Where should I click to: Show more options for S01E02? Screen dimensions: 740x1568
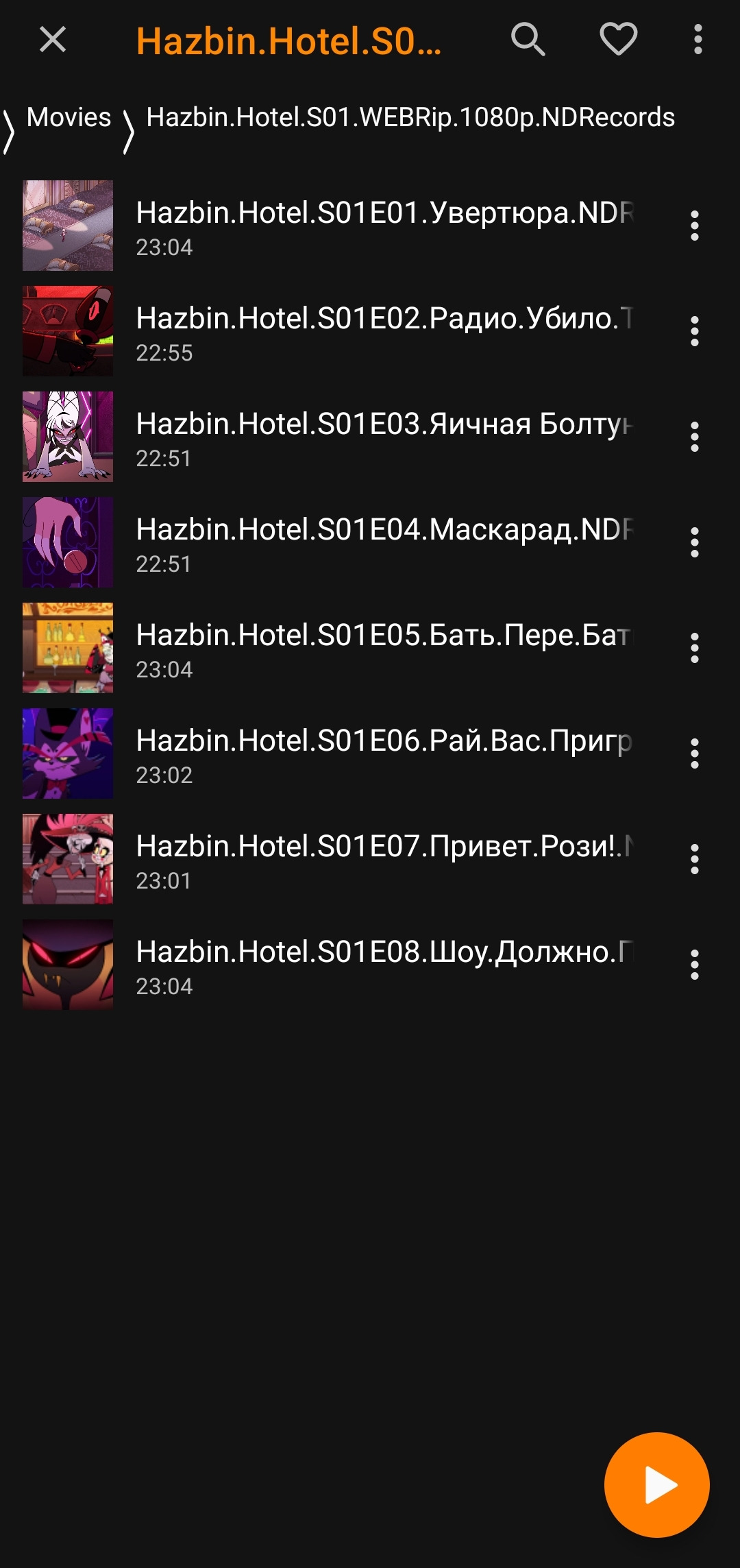coord(695,331)
